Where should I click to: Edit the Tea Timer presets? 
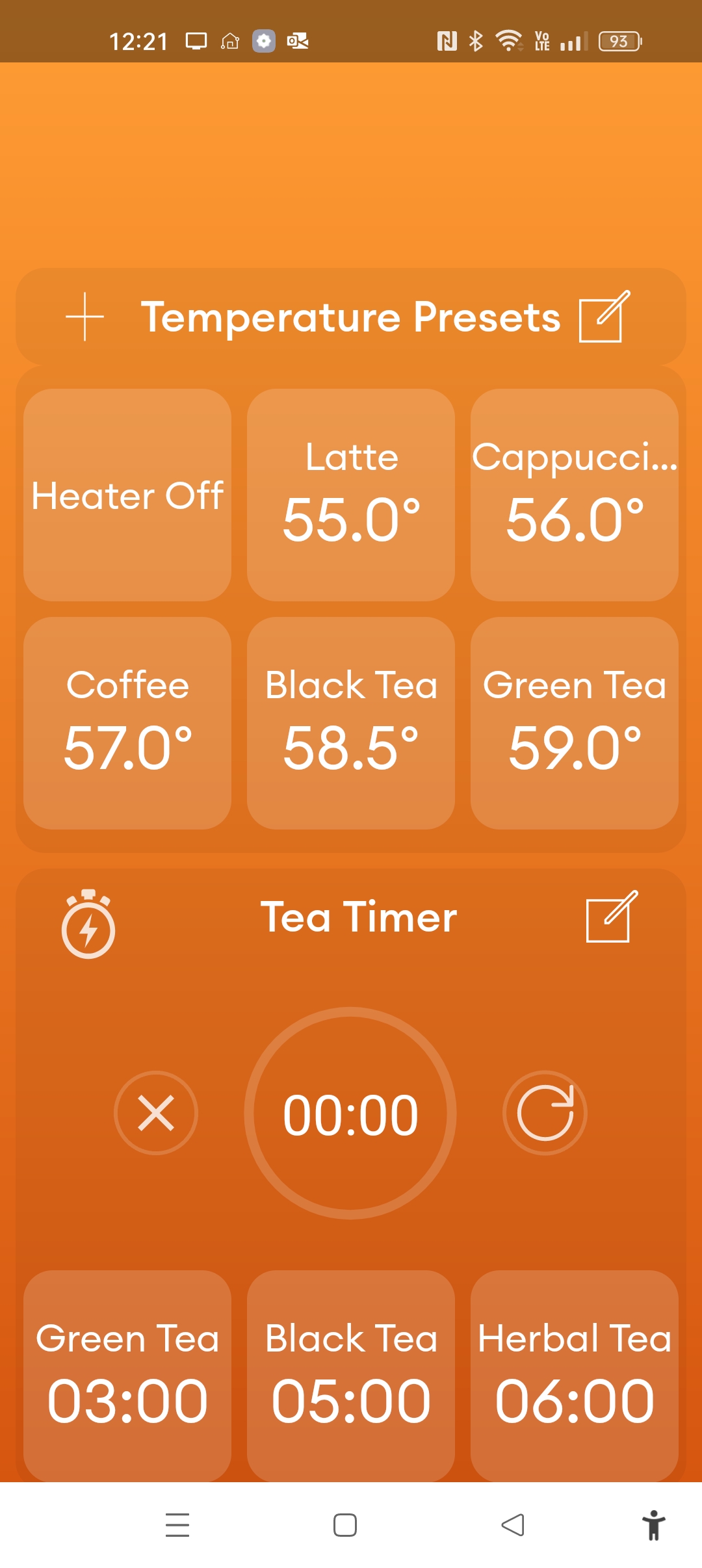coord(611,917)
